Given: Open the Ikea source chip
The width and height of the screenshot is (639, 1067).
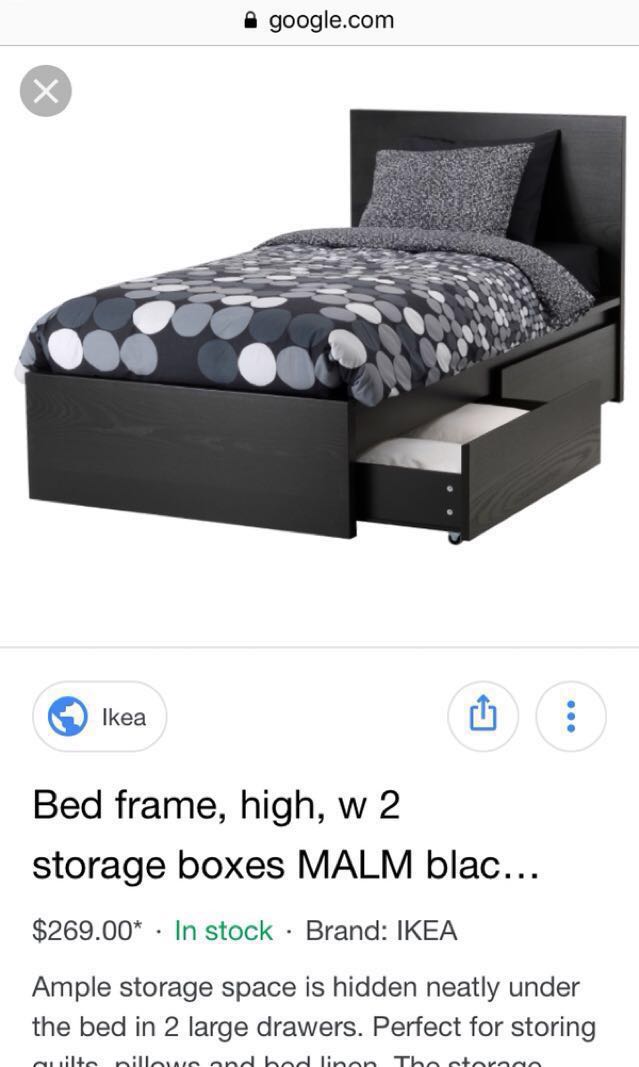Looking at the screenshot, I should (x=100, y=717).
